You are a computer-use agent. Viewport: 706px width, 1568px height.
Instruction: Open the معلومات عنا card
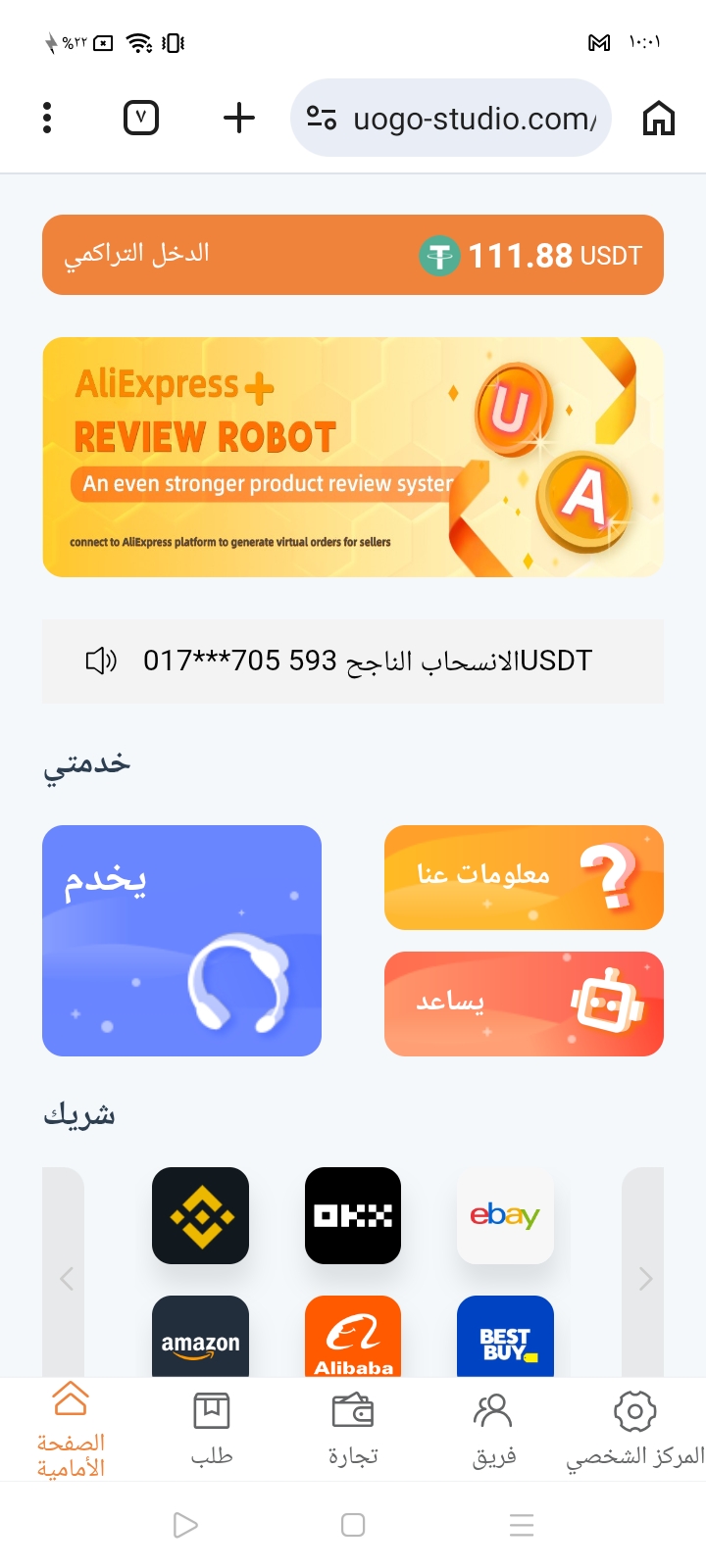click(524, 877)
